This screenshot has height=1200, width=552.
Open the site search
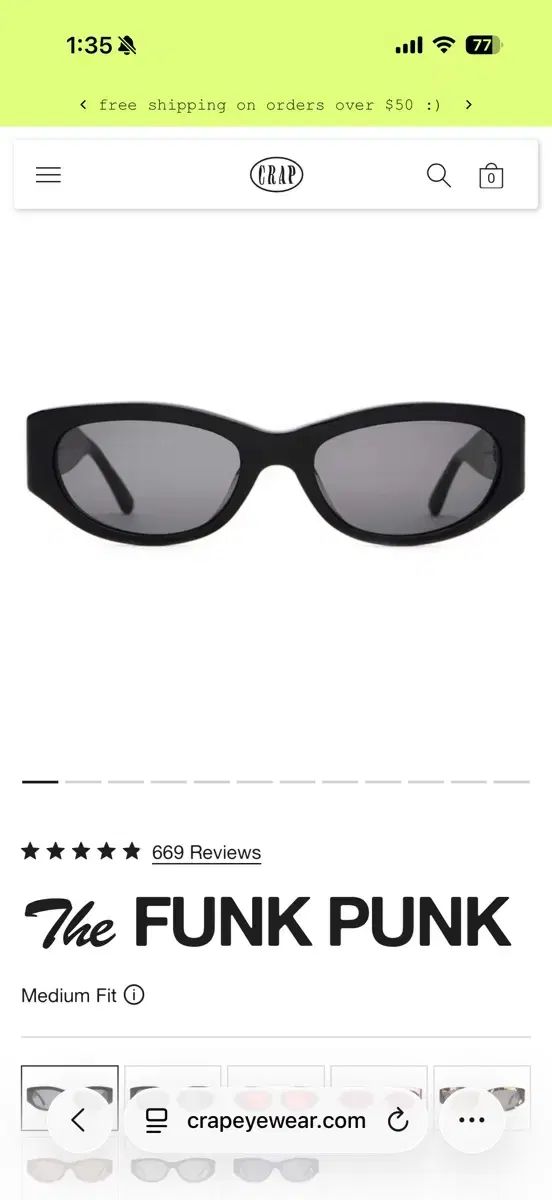coord(439,176)
